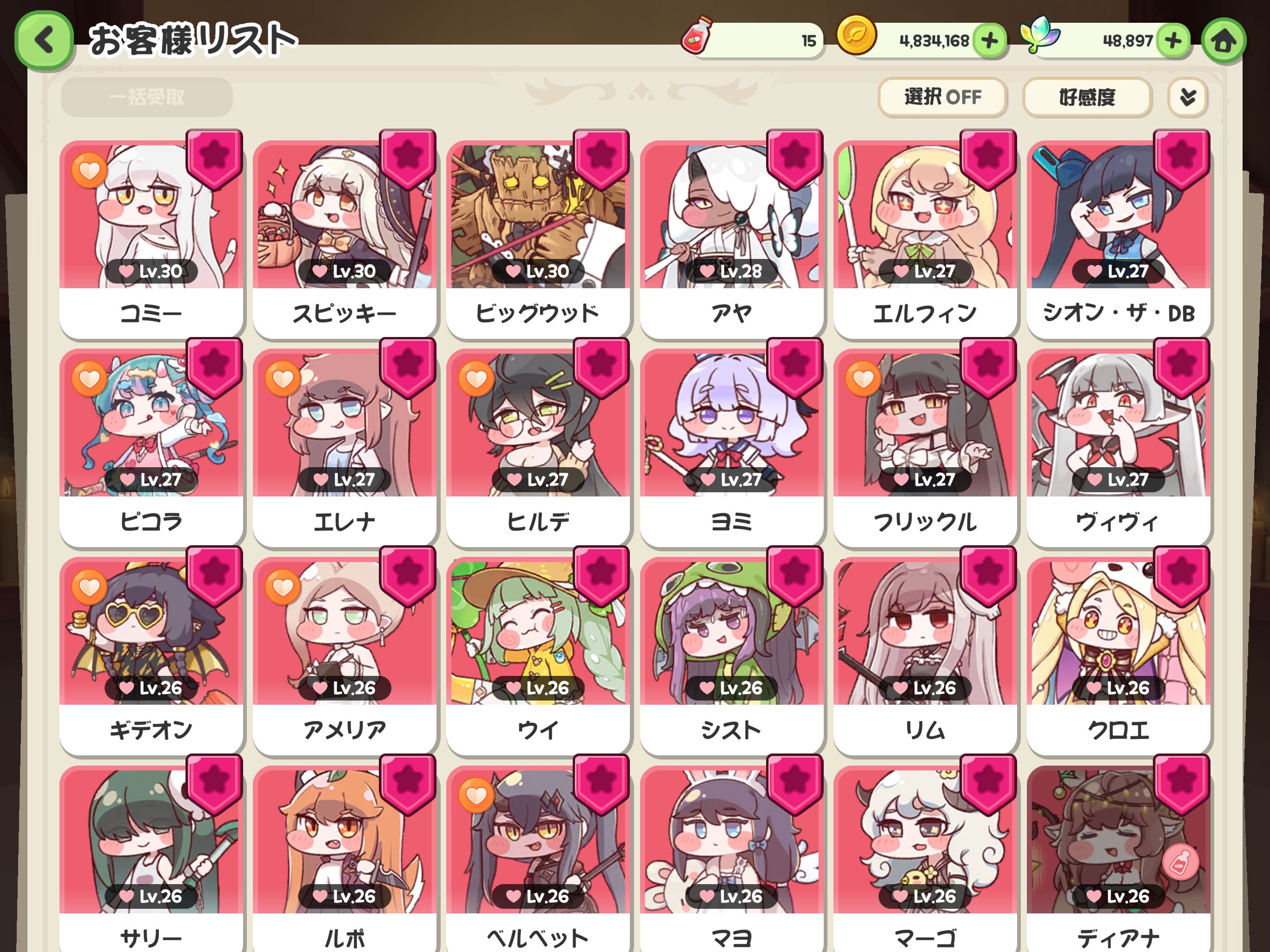Add more gold coins
The image size is (1270, 952).
(x=989, y=41)
